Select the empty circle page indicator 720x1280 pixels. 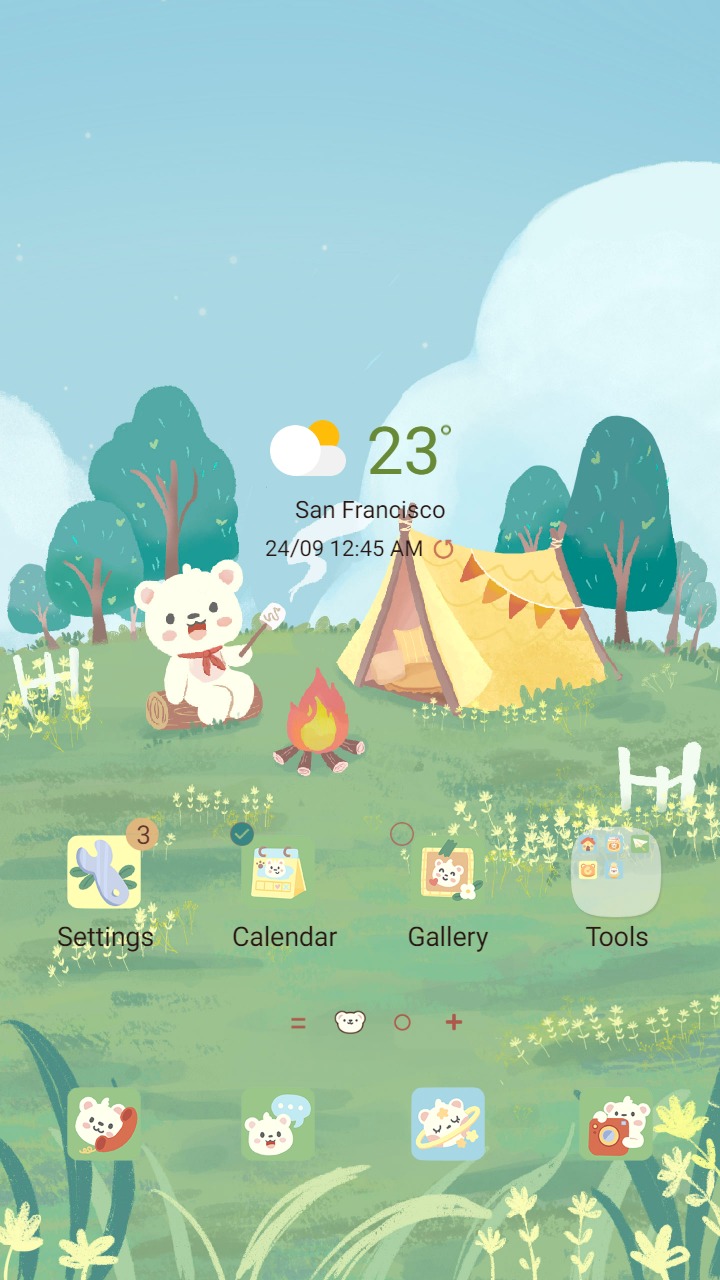click(404, 1022)
